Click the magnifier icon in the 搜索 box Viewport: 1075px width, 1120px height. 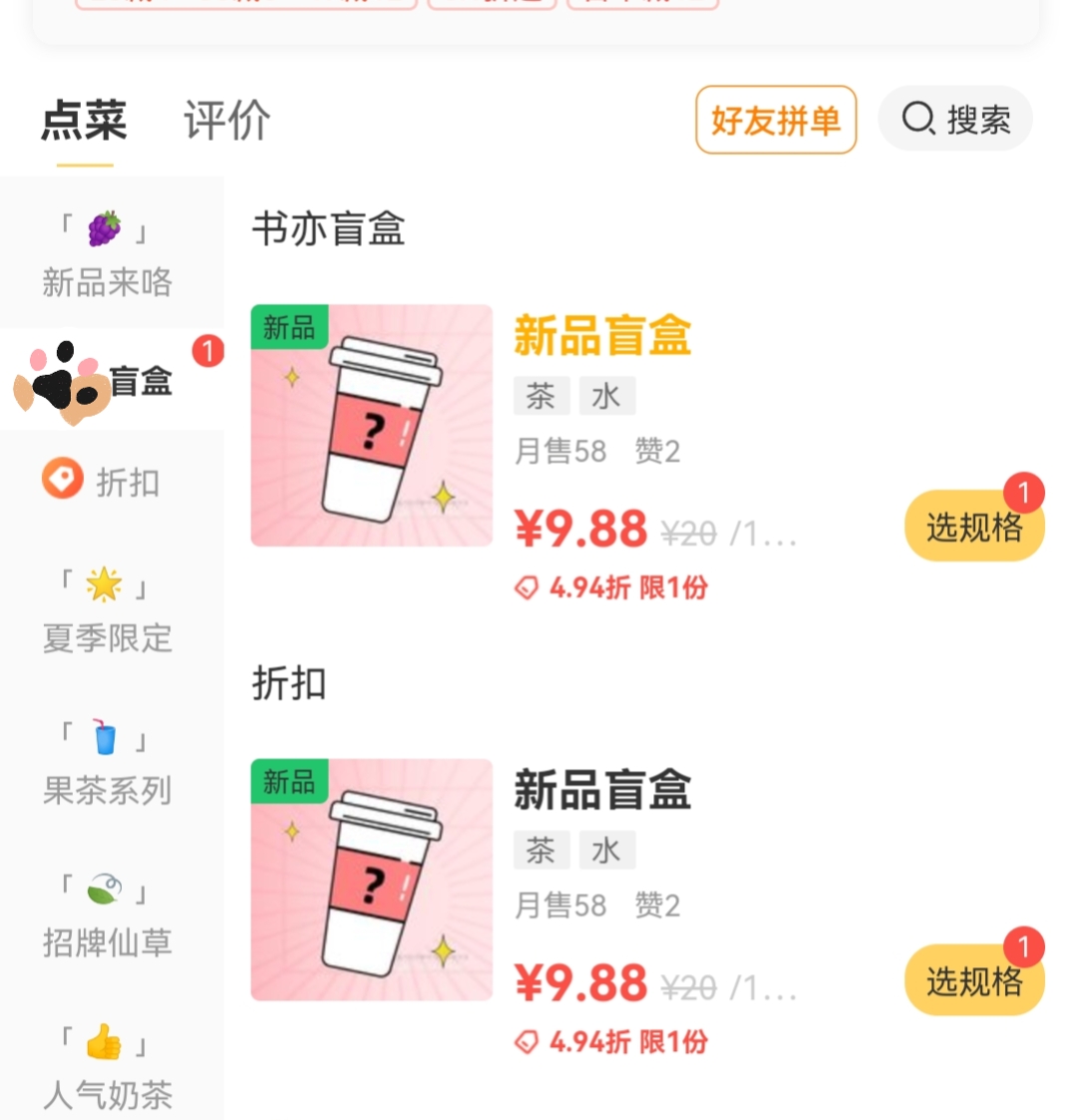coord(918,119)
